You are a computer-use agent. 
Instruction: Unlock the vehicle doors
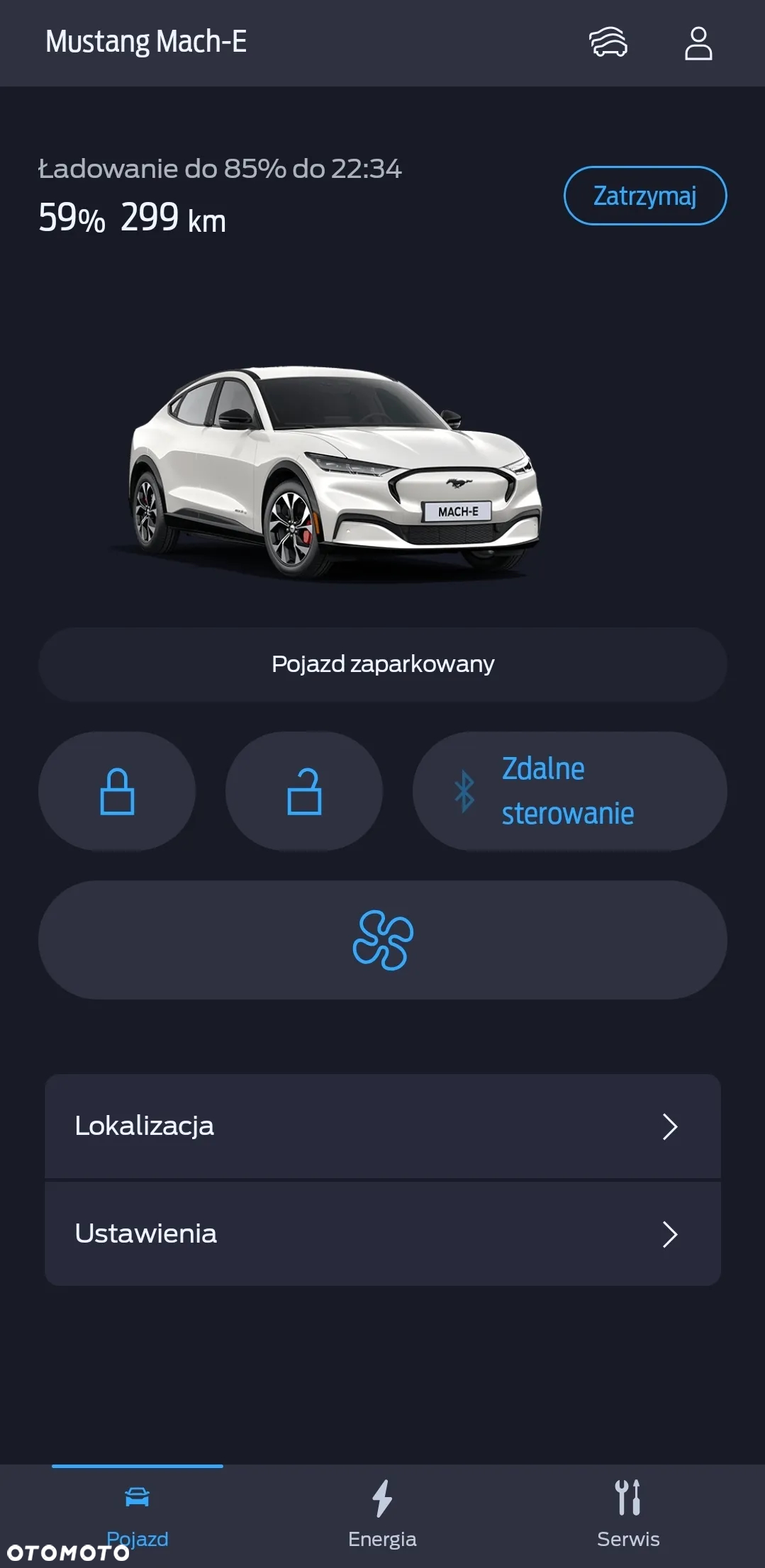[304, 791]
